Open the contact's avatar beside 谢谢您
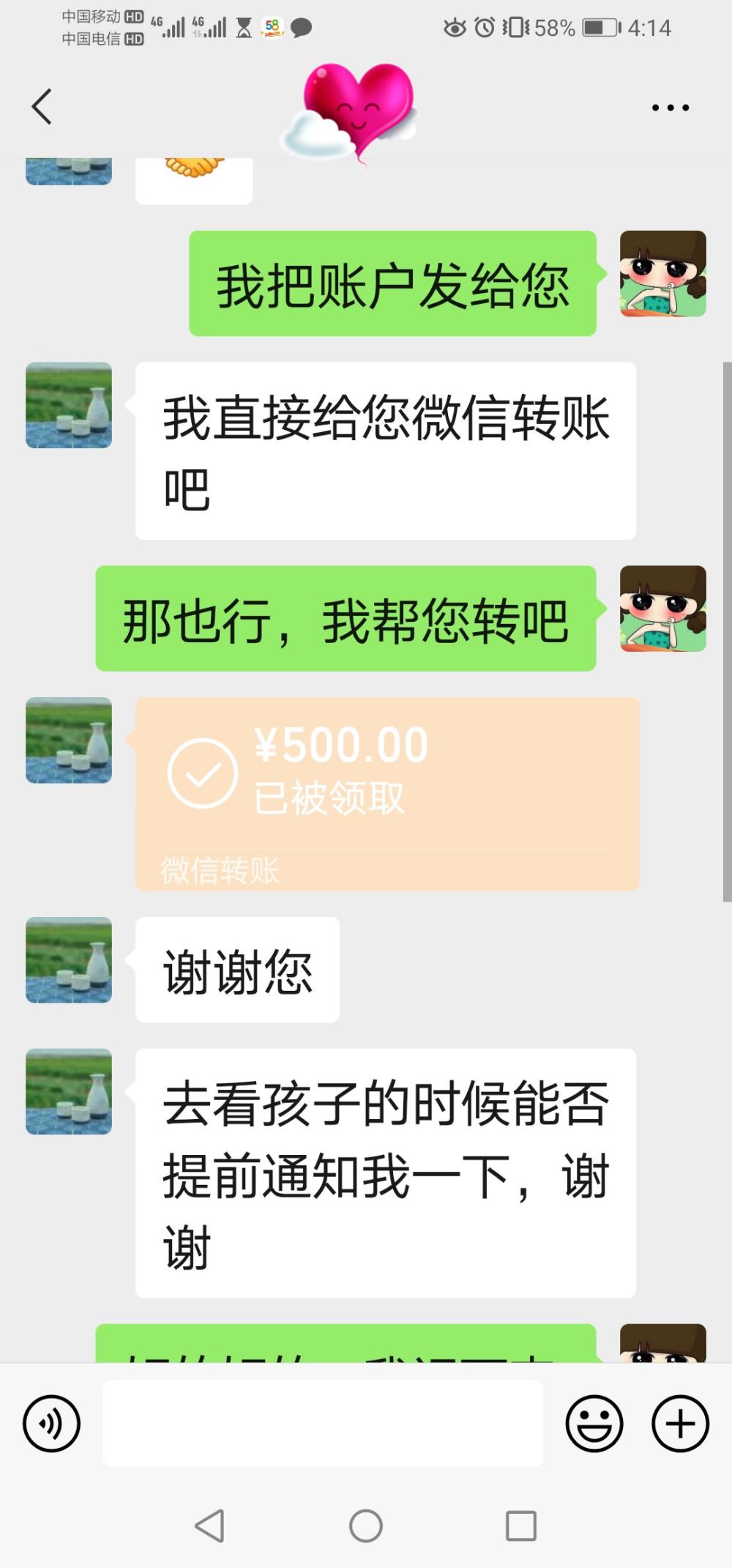 point(69,960)
